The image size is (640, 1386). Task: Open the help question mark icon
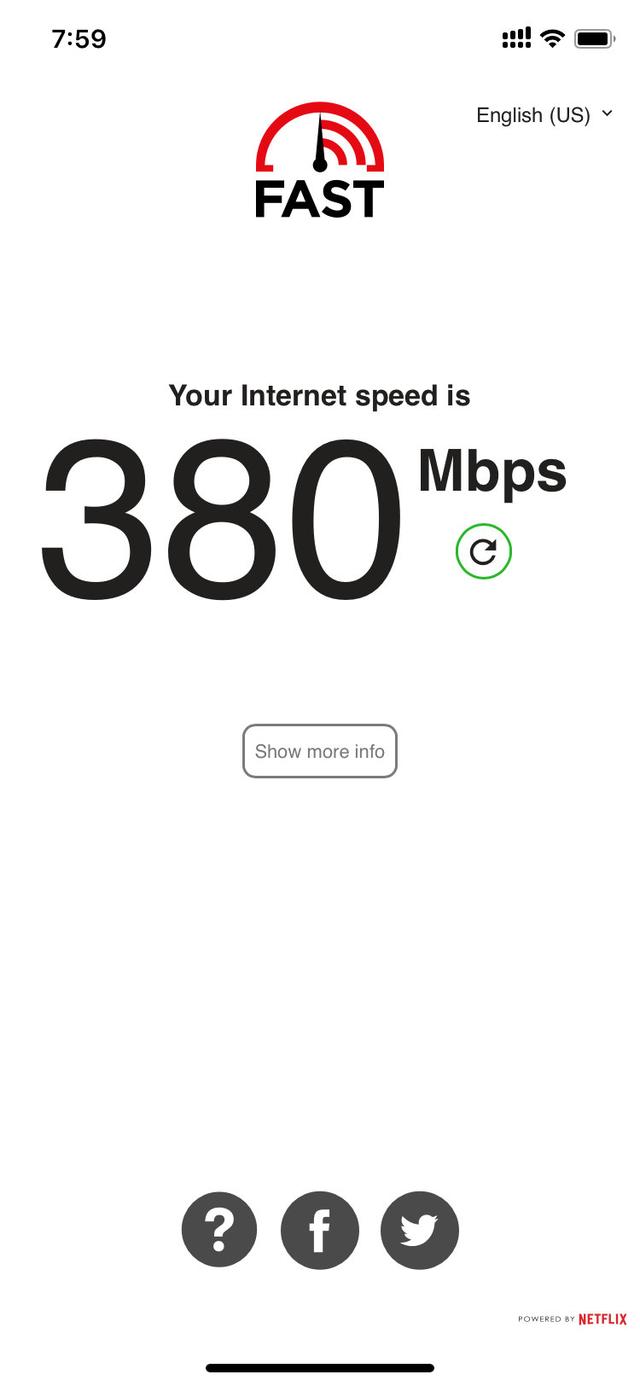(x=219, y=1230)
